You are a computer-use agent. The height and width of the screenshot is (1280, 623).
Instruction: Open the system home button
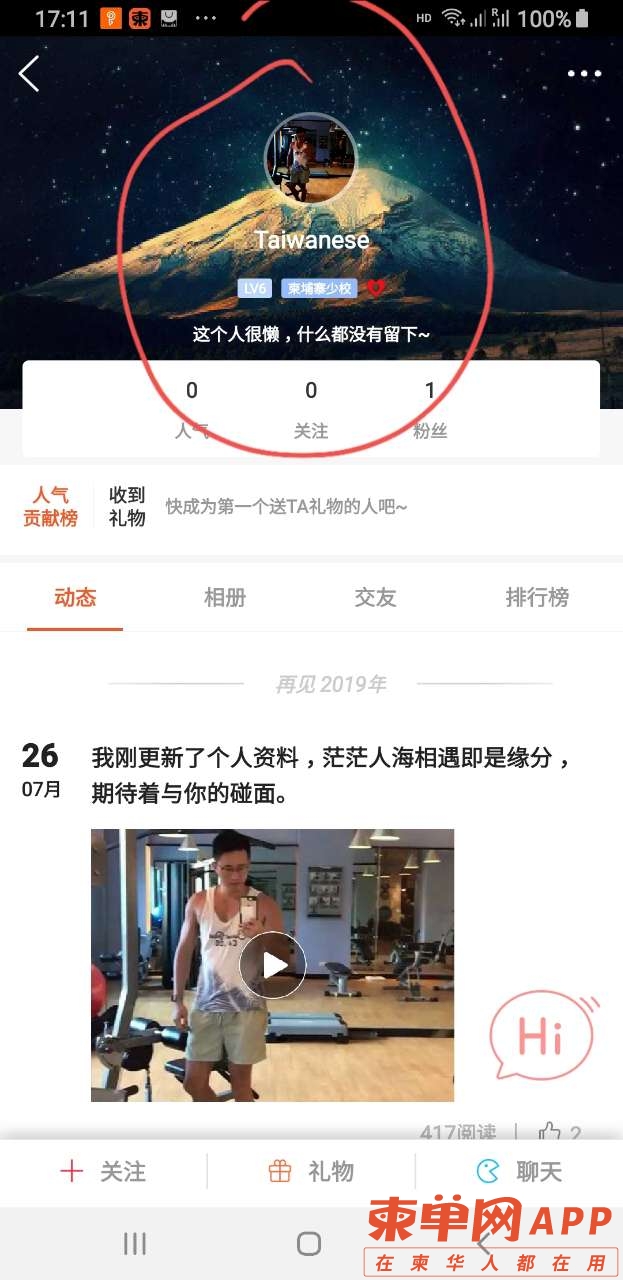[x=309, y=1243]
